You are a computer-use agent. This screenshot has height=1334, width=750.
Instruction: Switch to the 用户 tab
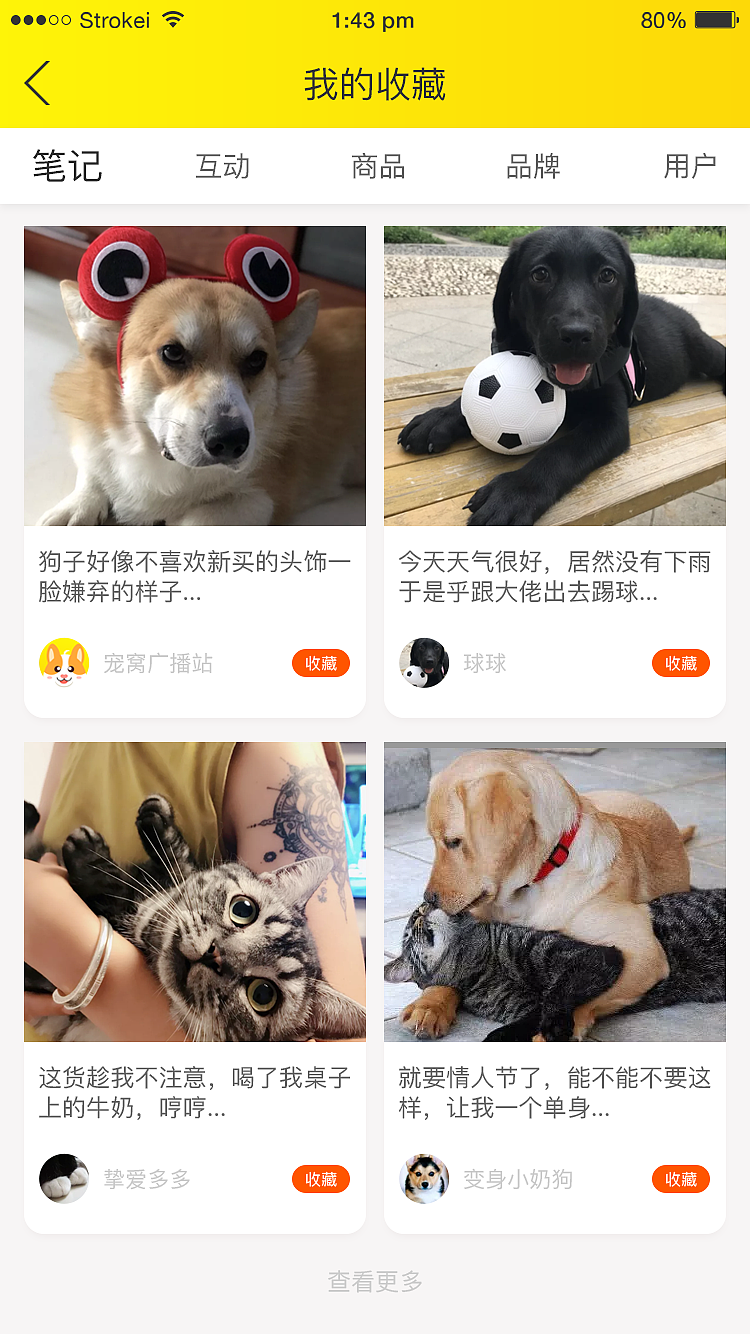click(690, 166)
